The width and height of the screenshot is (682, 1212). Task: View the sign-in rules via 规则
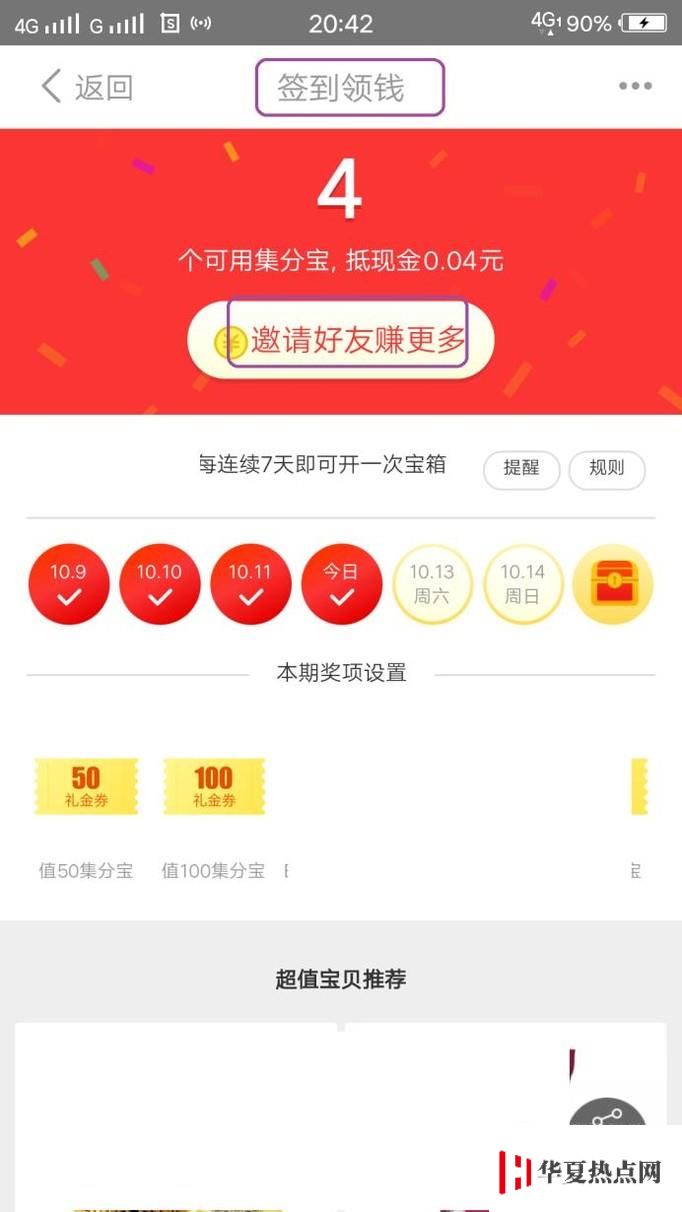pyautogui.click(x=606, y=469)
